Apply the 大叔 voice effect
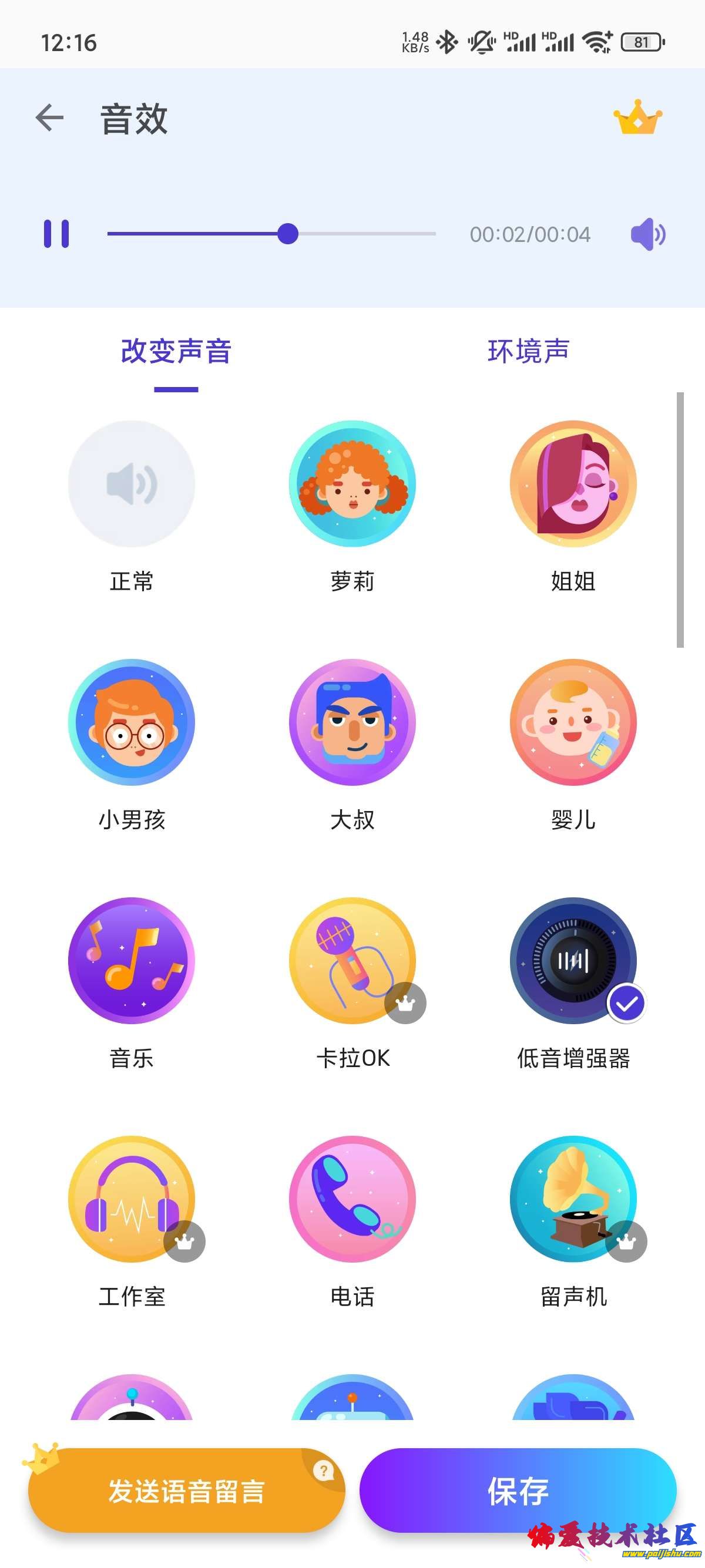Viewport: 705px width, 1568px height. (352, 722)
